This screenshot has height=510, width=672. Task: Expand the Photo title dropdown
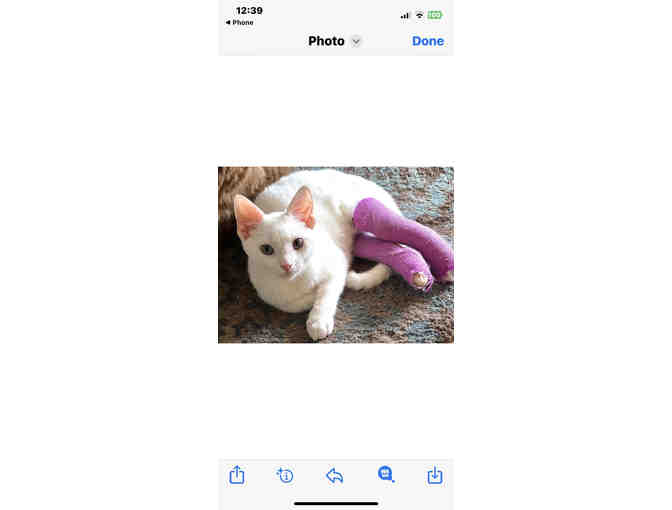coord(356,41)
